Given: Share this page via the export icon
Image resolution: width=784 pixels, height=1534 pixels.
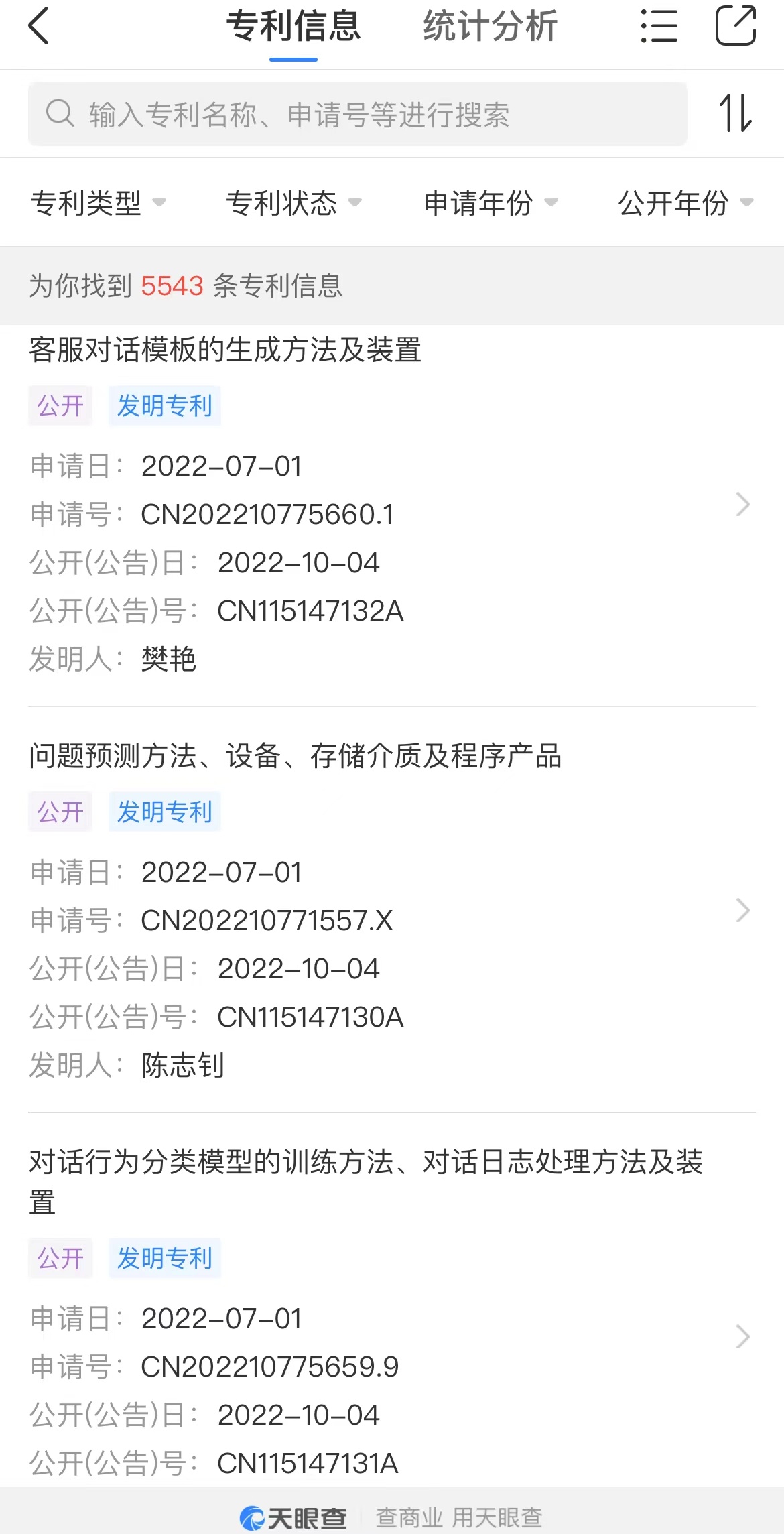Looking at the screenshot, I should (736, 25).
